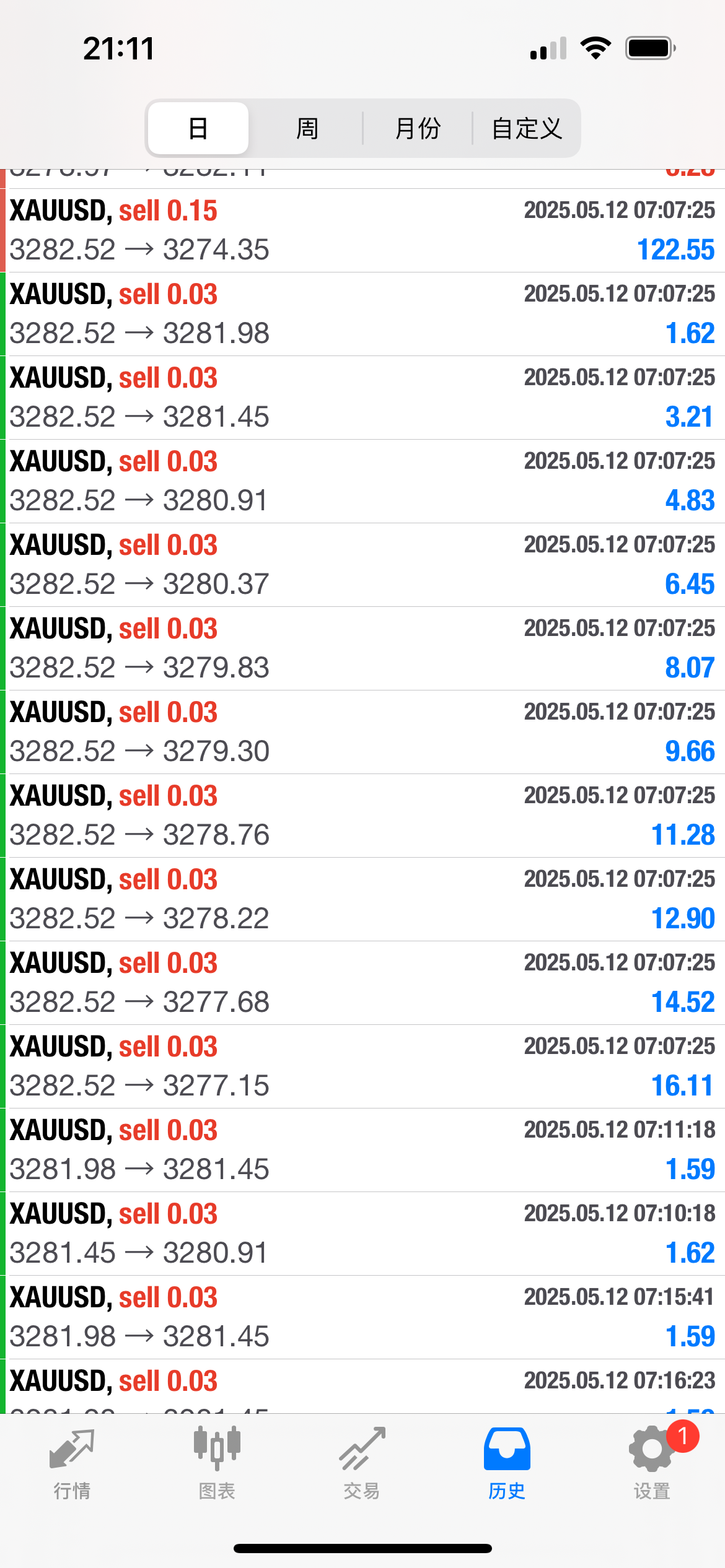Image resolution: width=725 pixels, height=1568 pixels.
Task: Switch to the 月份 (month) period
Action: tap(418, 128)
